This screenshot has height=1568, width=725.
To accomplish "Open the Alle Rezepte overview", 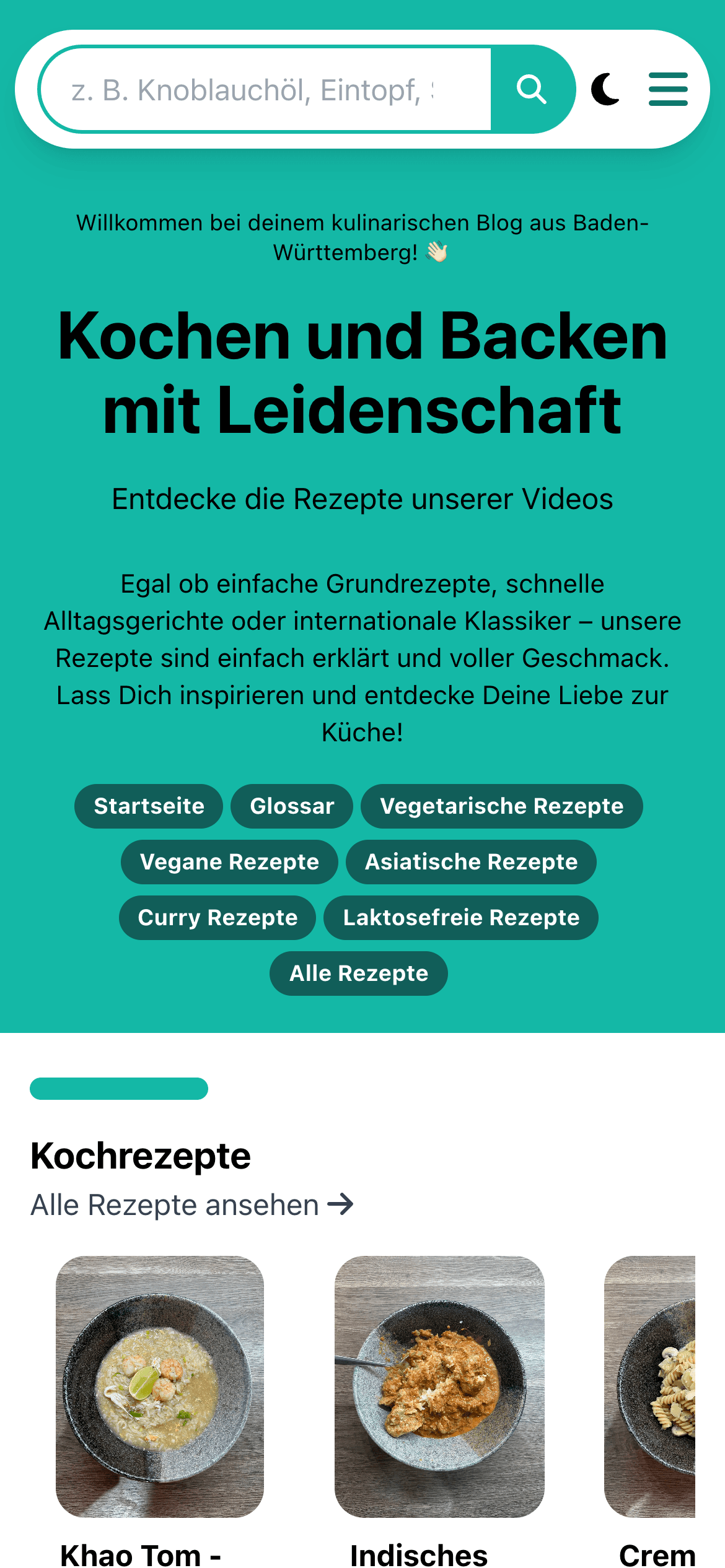I will [358, 973].
